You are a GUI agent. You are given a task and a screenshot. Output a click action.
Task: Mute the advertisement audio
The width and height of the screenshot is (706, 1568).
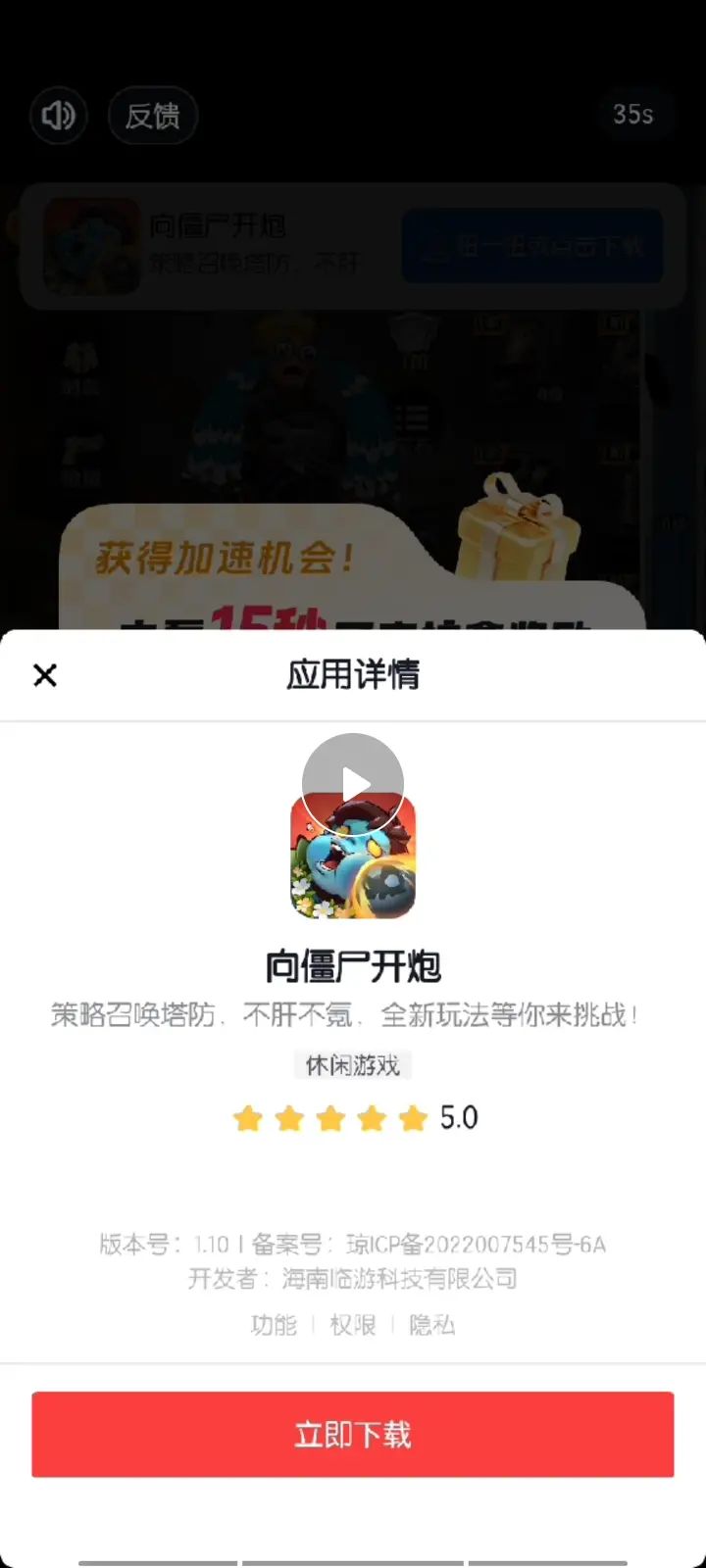[58, 115]
